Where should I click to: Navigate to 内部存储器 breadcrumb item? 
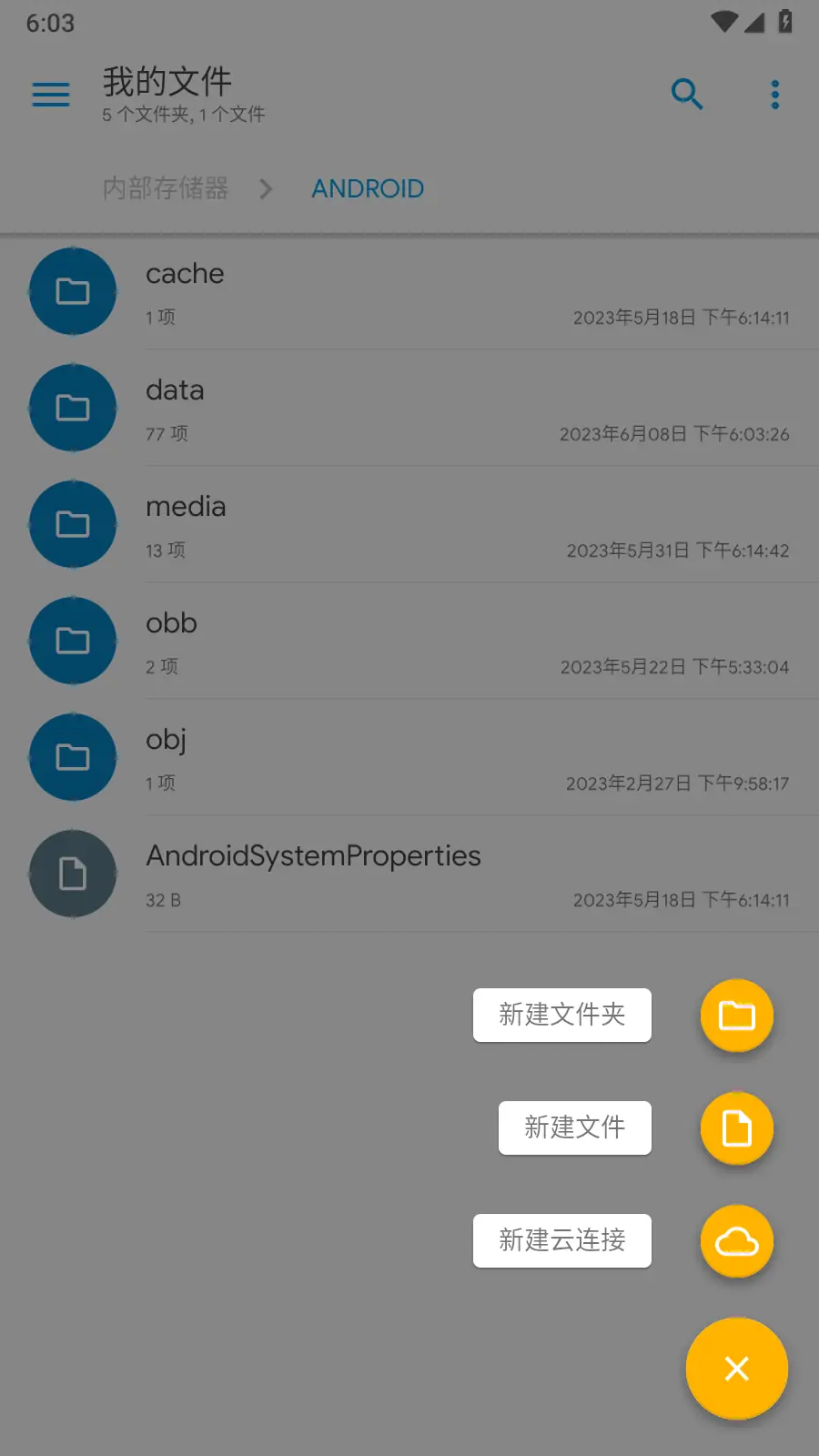point(165,188)
